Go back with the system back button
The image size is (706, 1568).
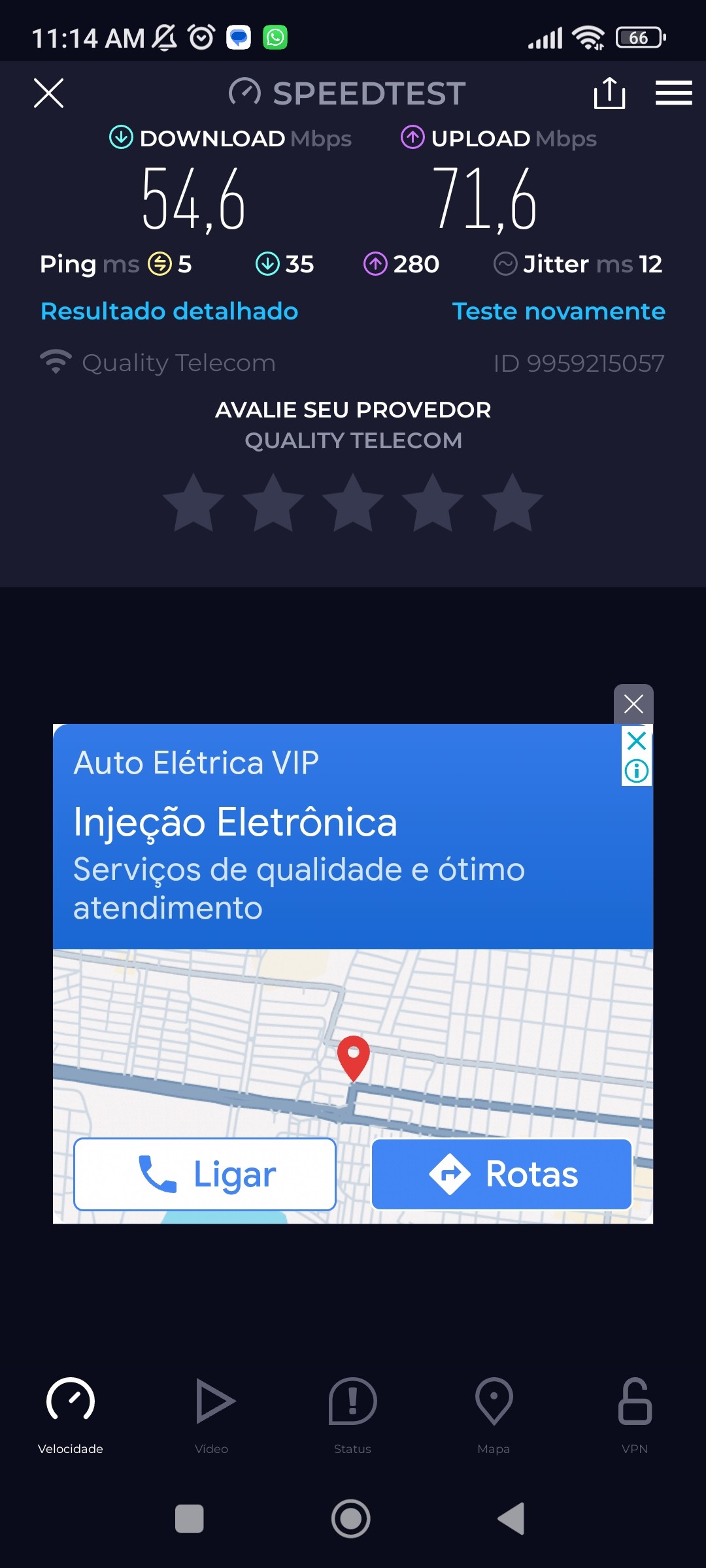(x=511, y=1518)
